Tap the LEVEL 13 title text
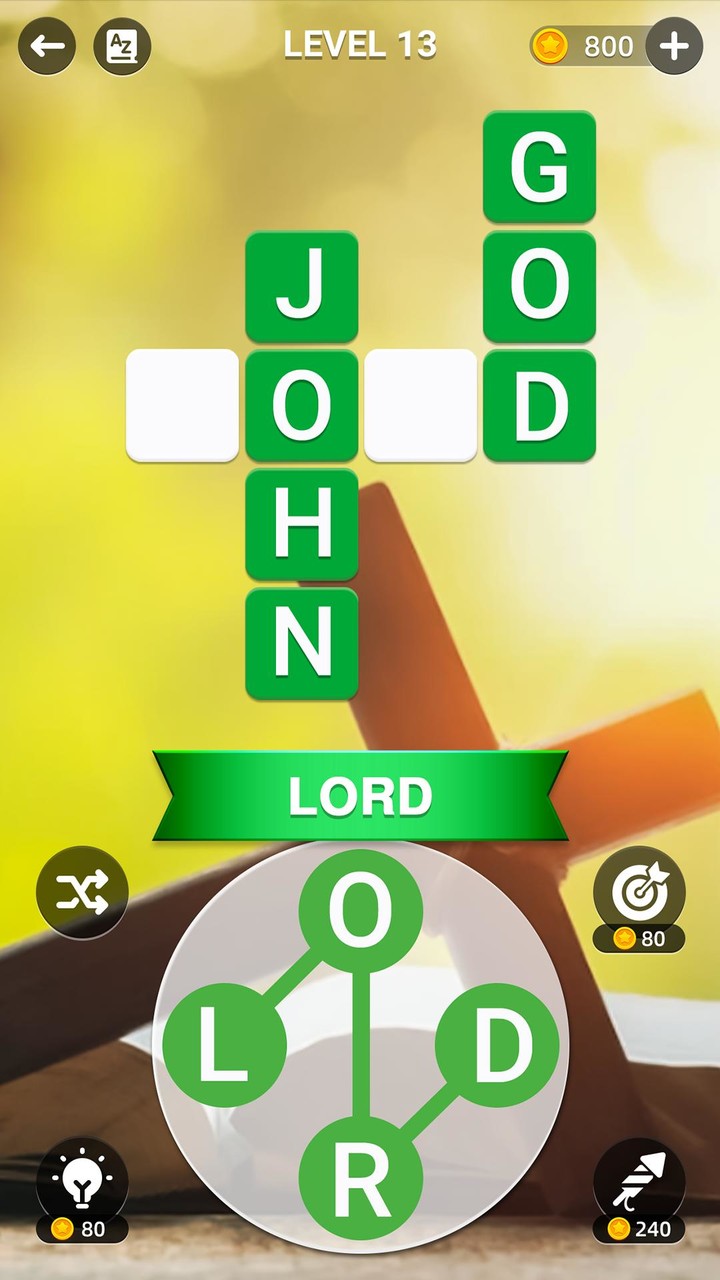The image size is (720, 1280). (x=360, y=44)
